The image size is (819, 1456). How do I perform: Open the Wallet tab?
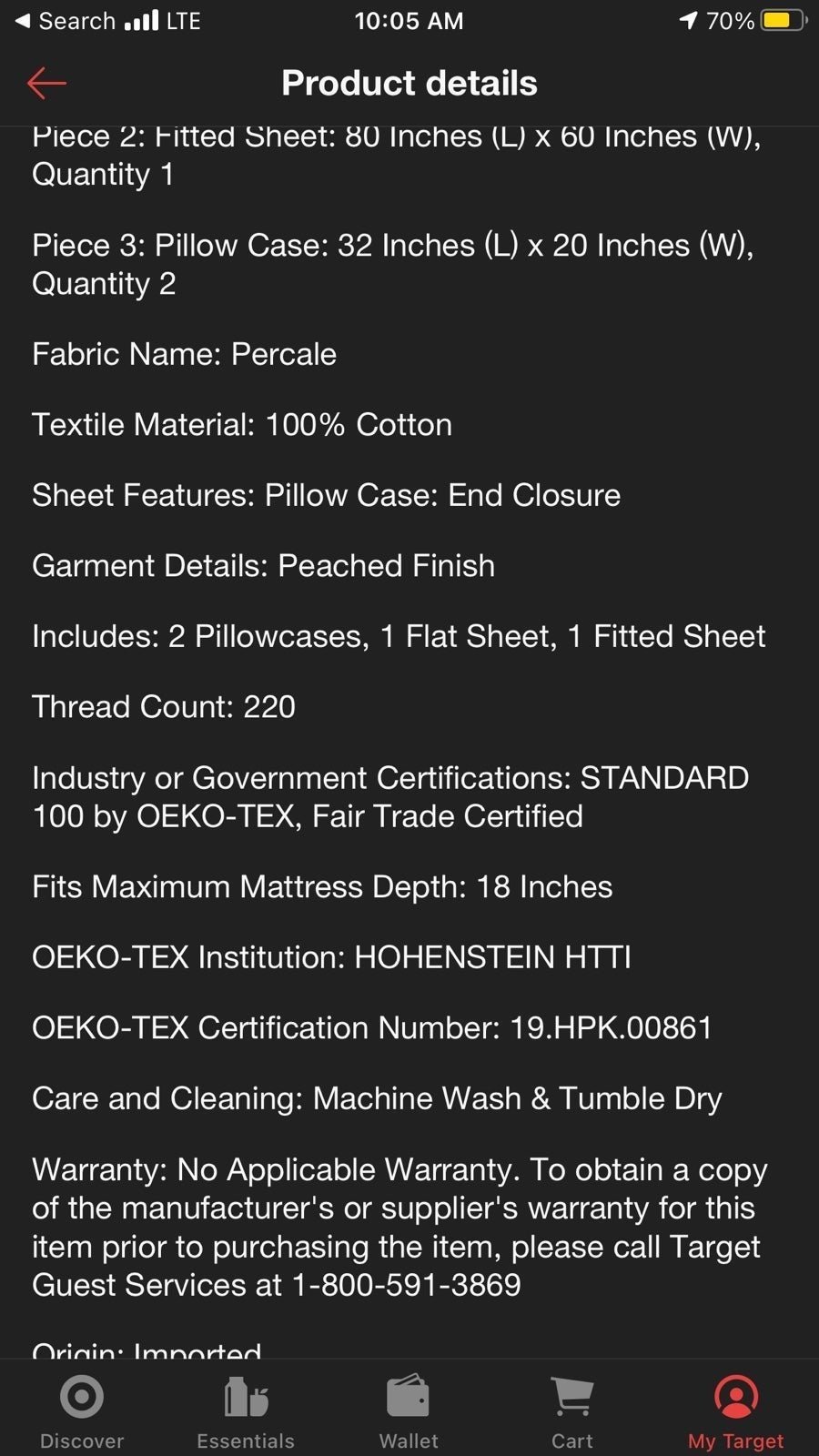(409, 1411)
